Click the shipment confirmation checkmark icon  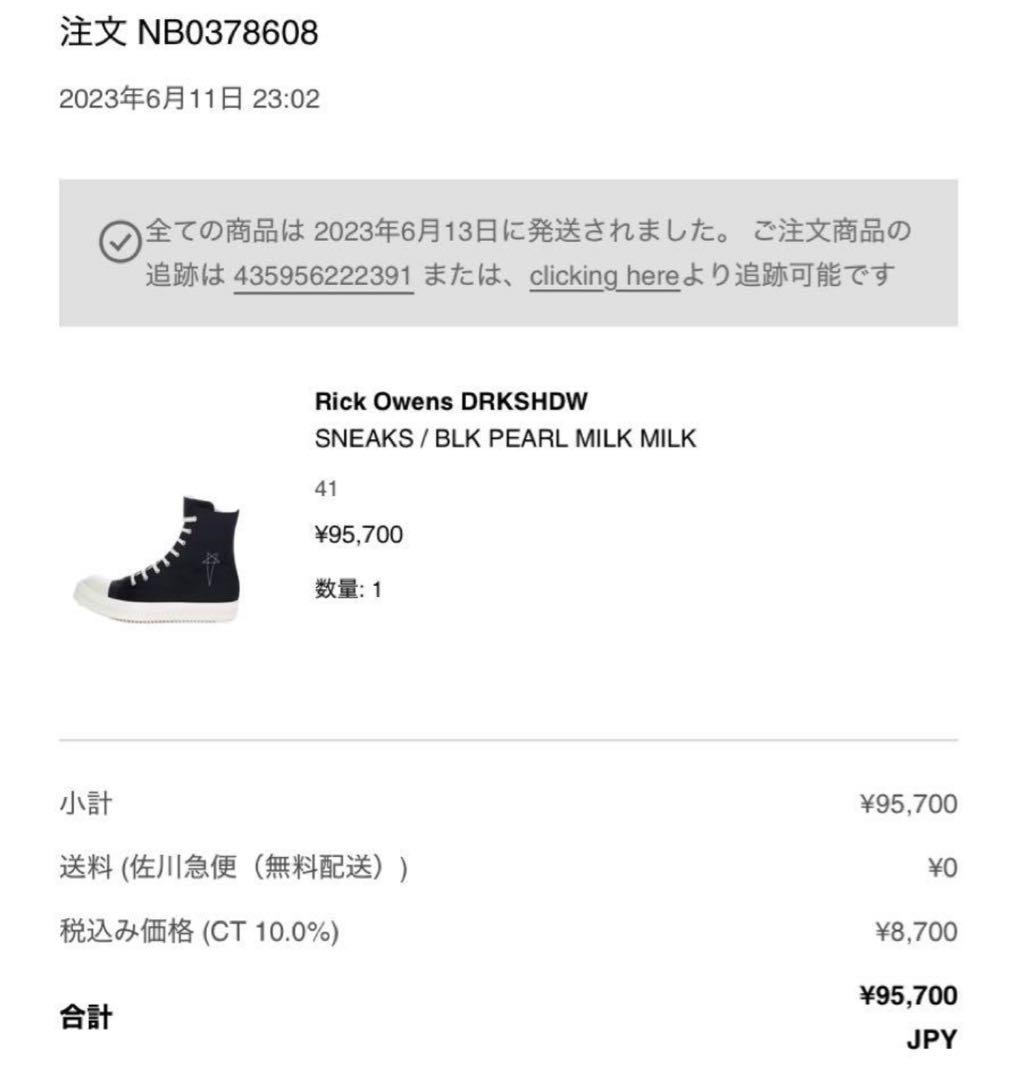(x=120, y=239)
